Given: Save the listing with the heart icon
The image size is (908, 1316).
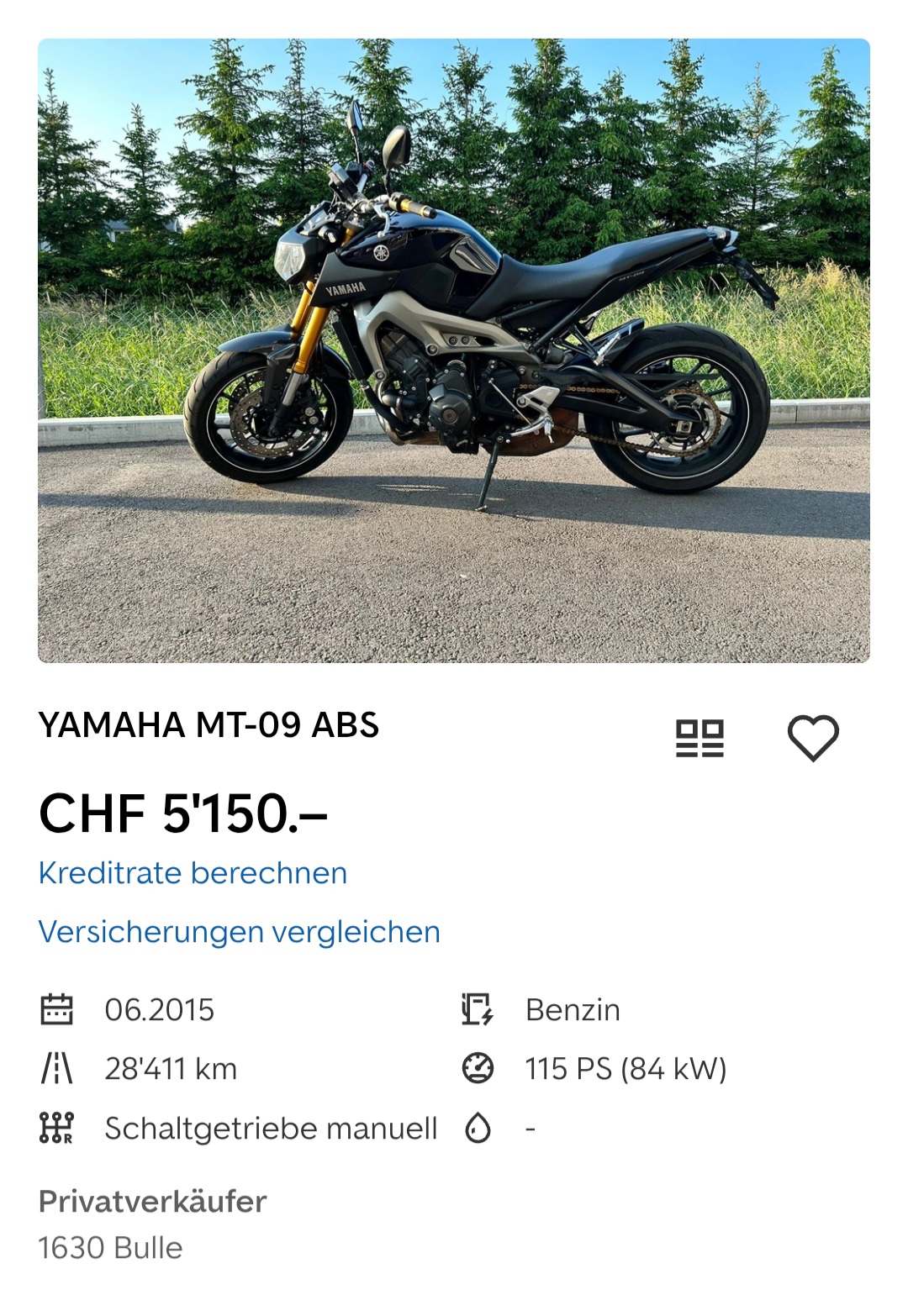Looking at the screenshot, I should click(x=812, y=739).
